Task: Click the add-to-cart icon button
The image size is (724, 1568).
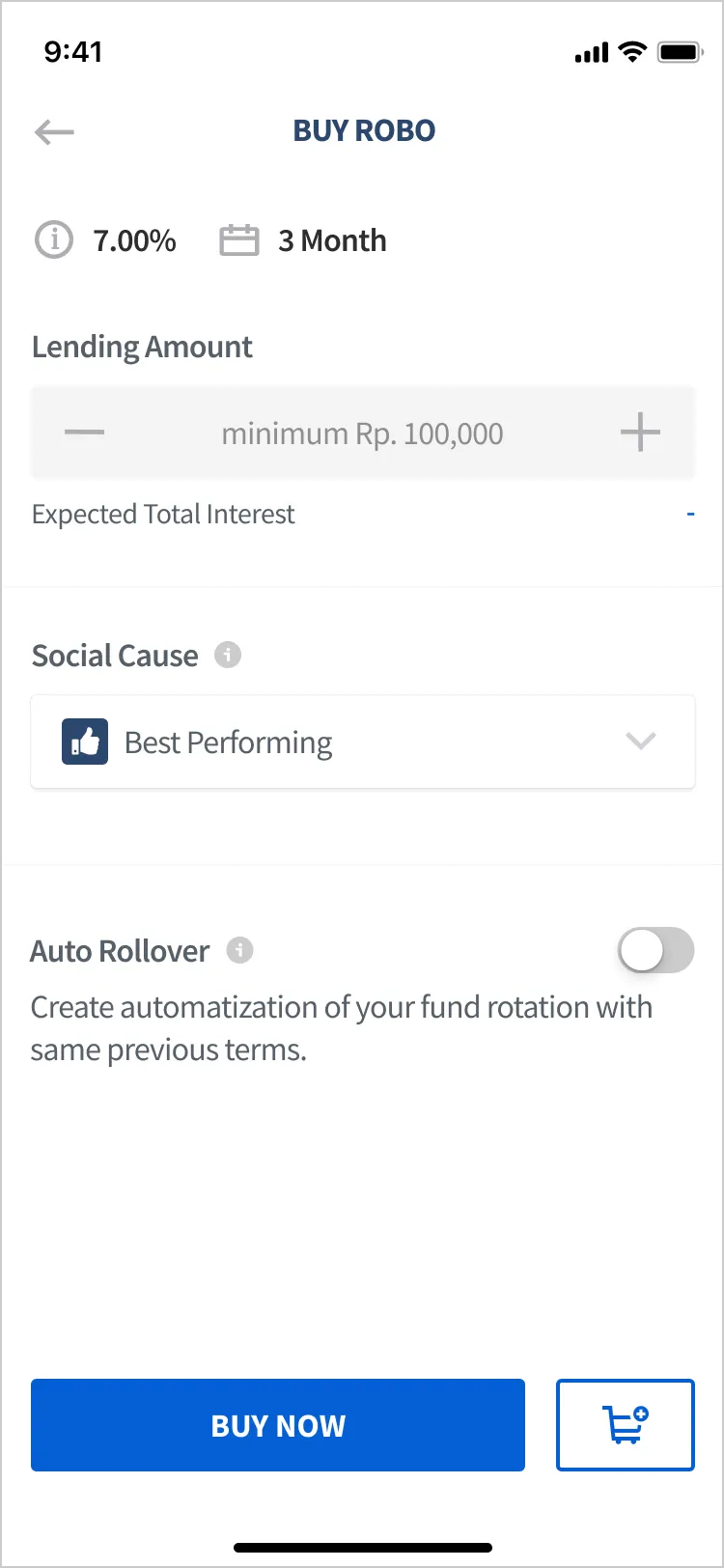Action: pyautogui.click(x=625, y=1425)
